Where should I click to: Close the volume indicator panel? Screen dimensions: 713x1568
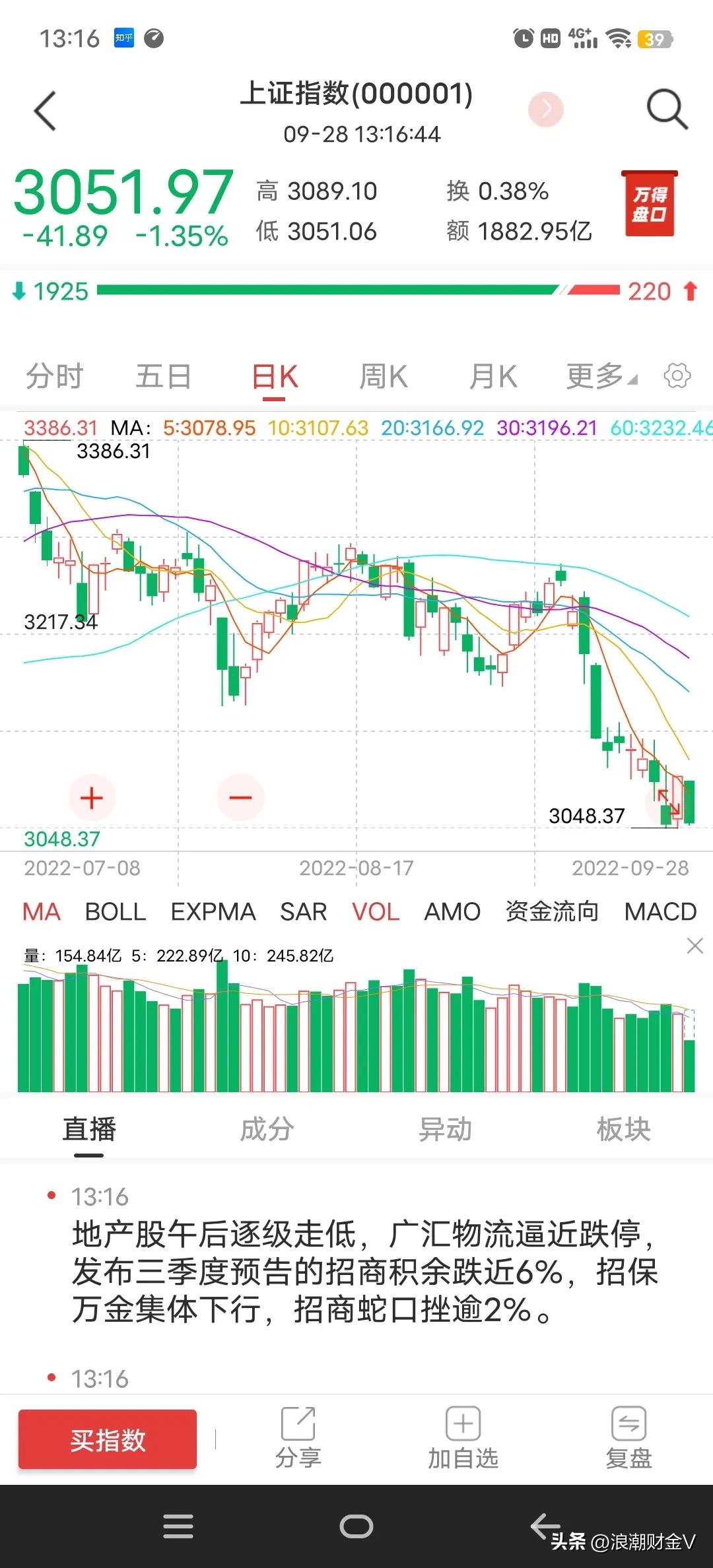(x=695, y=946)
